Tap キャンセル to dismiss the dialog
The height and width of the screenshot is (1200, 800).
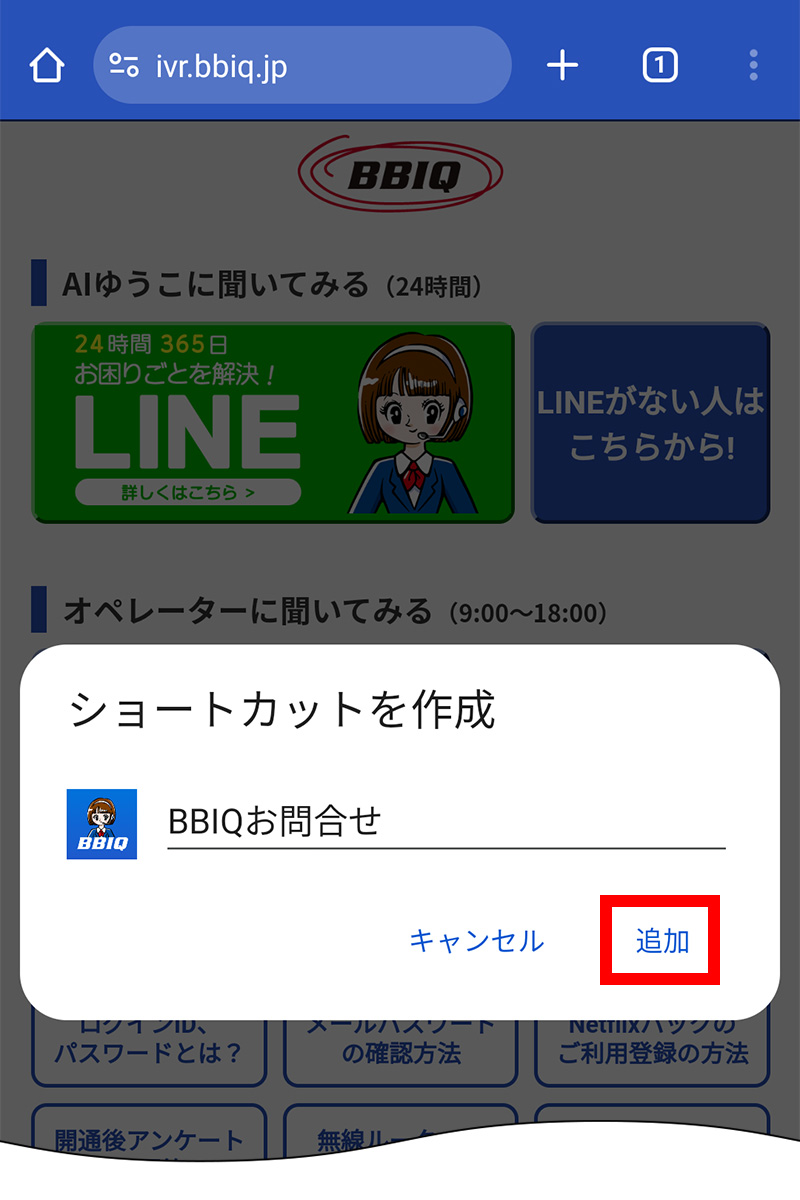pos(477,941)
